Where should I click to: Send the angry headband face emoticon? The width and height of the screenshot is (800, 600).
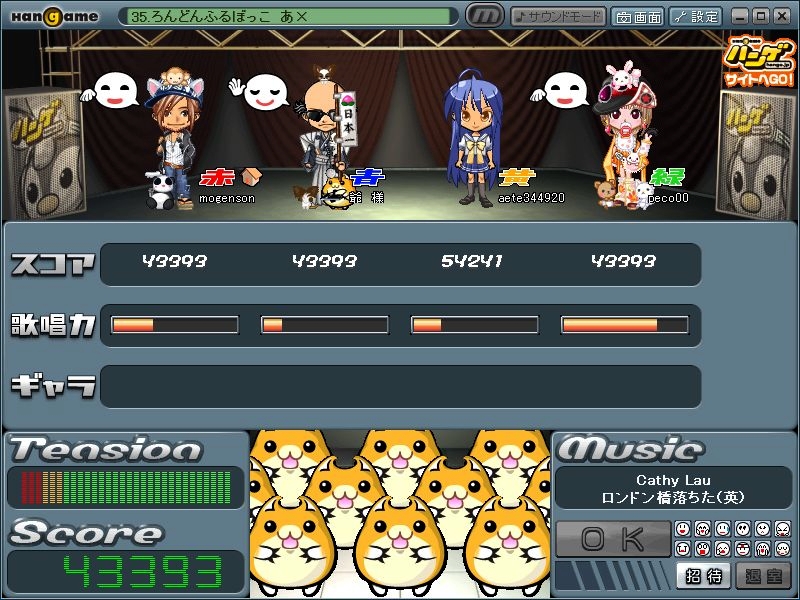point(743,549)
